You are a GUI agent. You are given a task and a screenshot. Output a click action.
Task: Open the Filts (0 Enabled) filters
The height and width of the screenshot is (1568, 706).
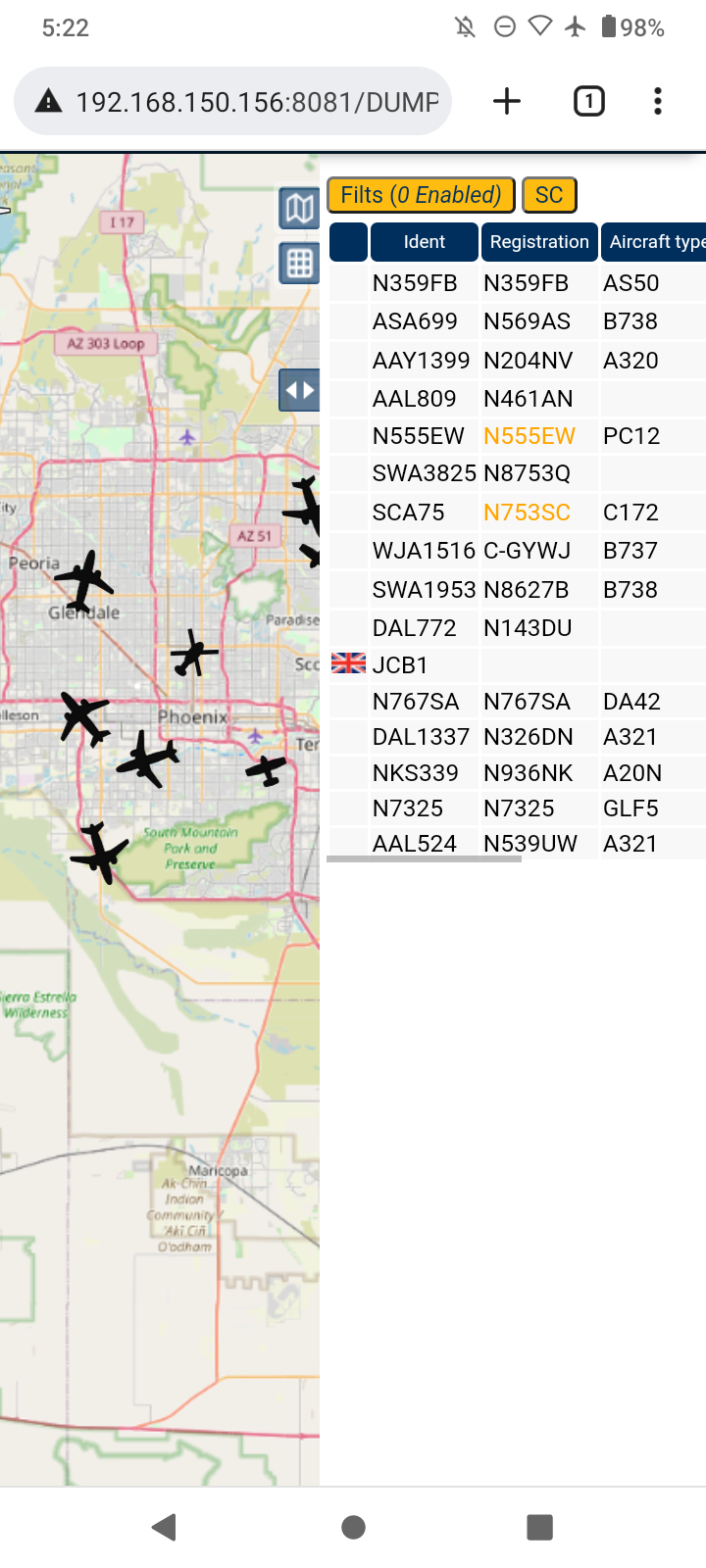pos(421,195)
